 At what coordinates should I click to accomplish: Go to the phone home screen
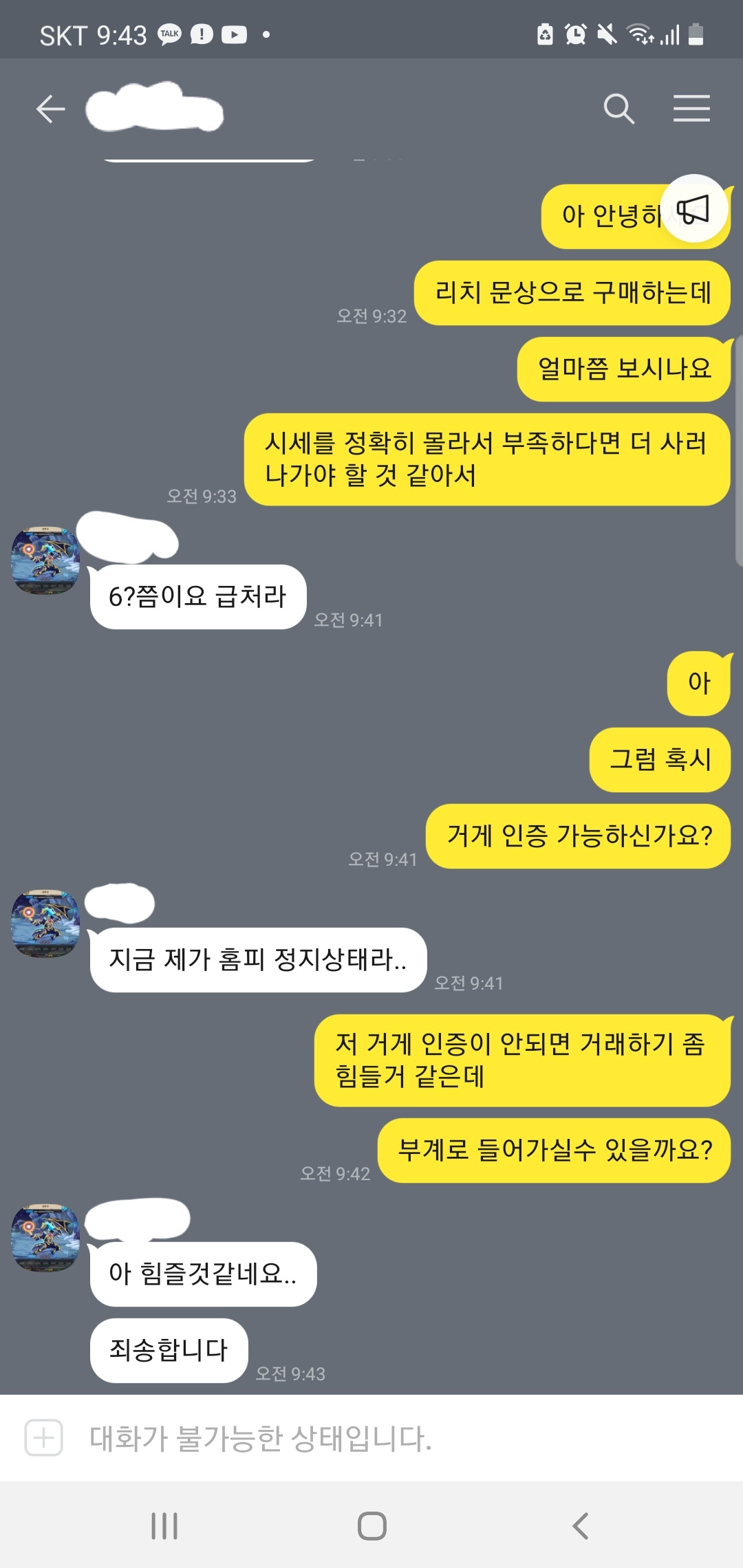(371, 1525)
